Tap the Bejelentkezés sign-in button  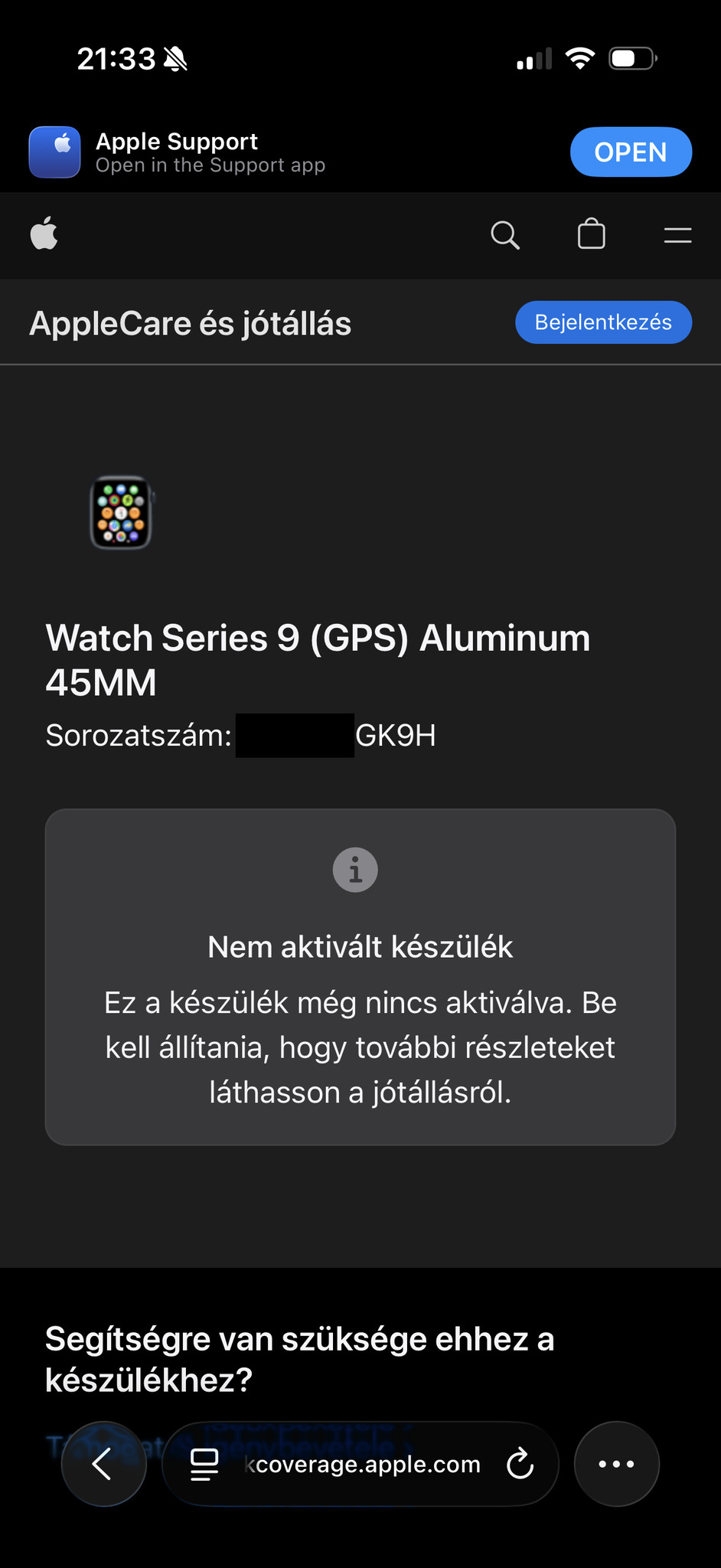pos(603,322)
